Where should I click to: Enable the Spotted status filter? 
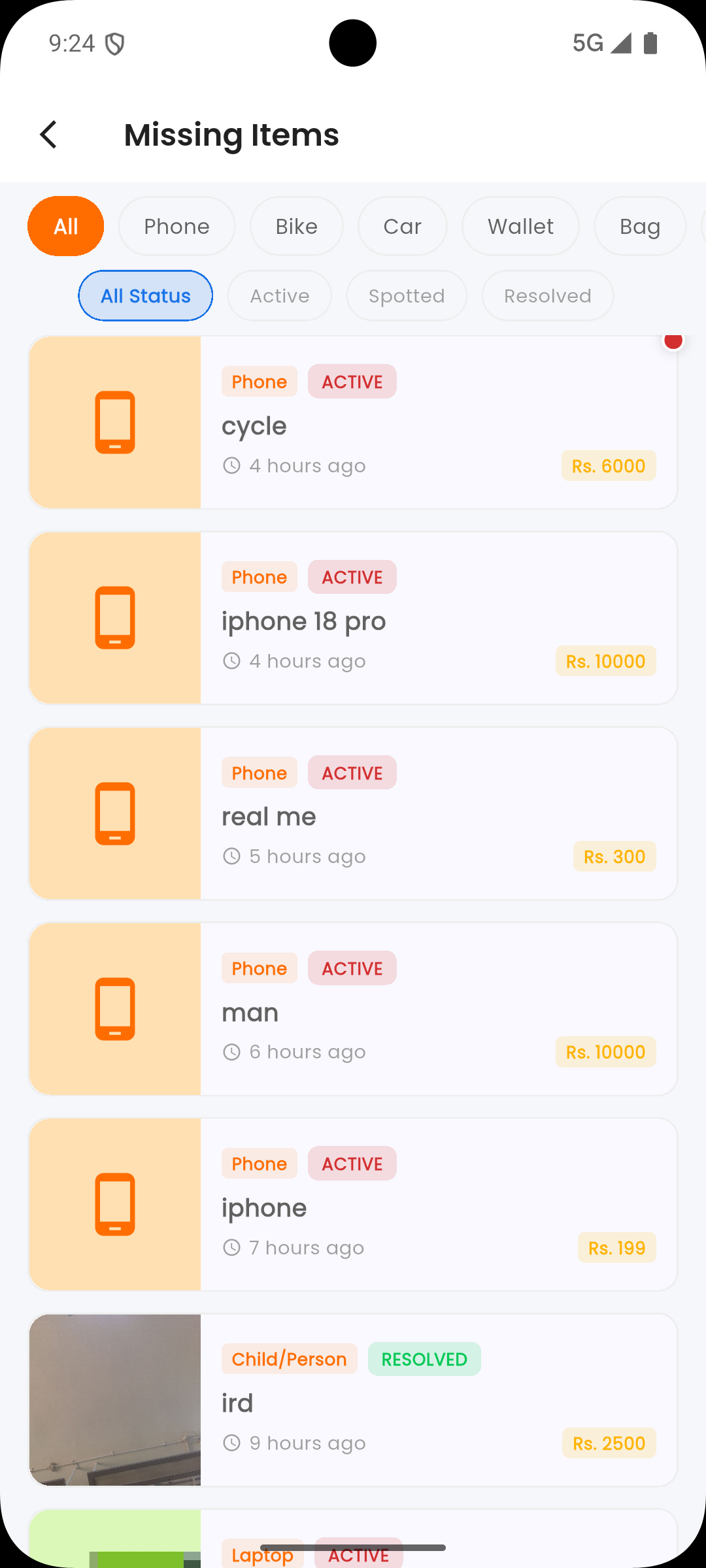406,295
